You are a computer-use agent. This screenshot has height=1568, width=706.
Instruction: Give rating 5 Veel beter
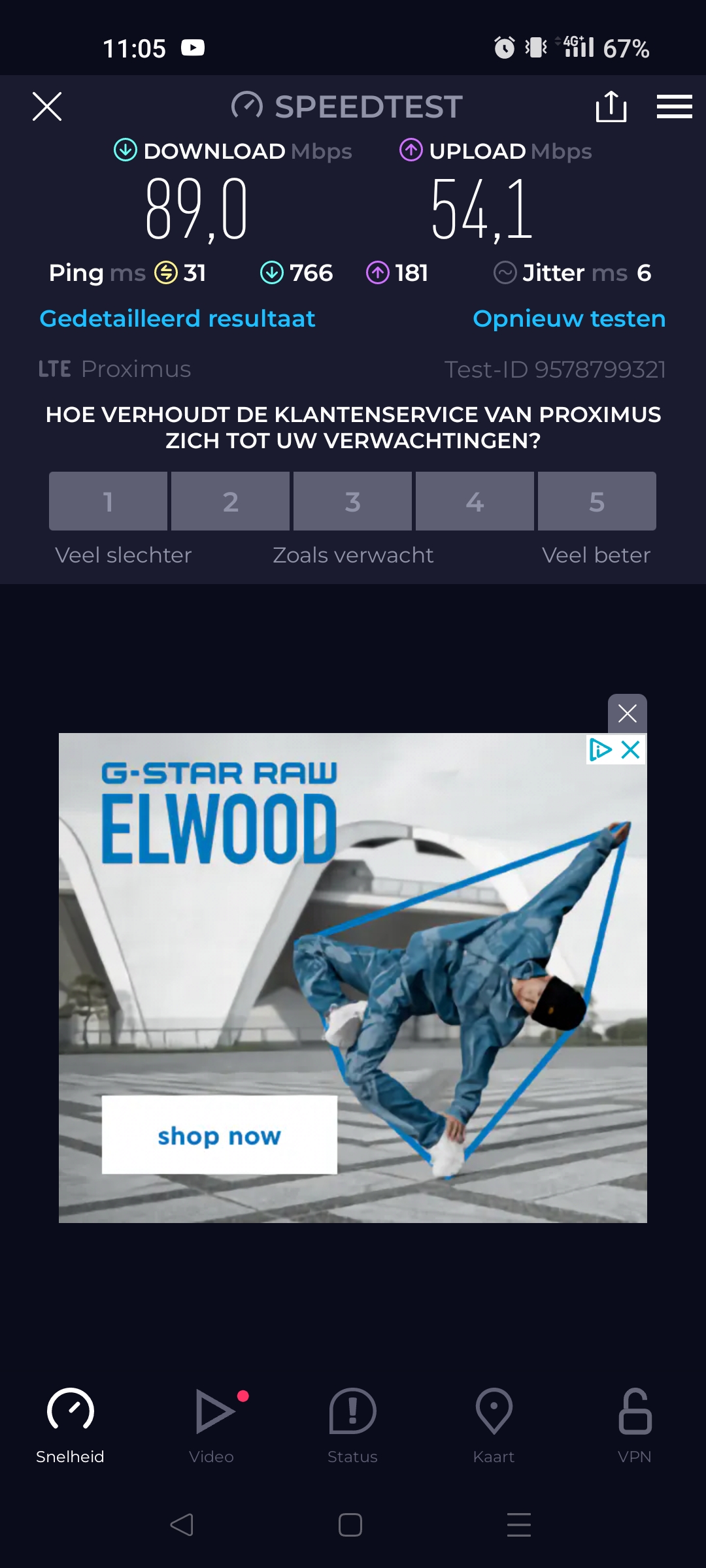[597, 501]
